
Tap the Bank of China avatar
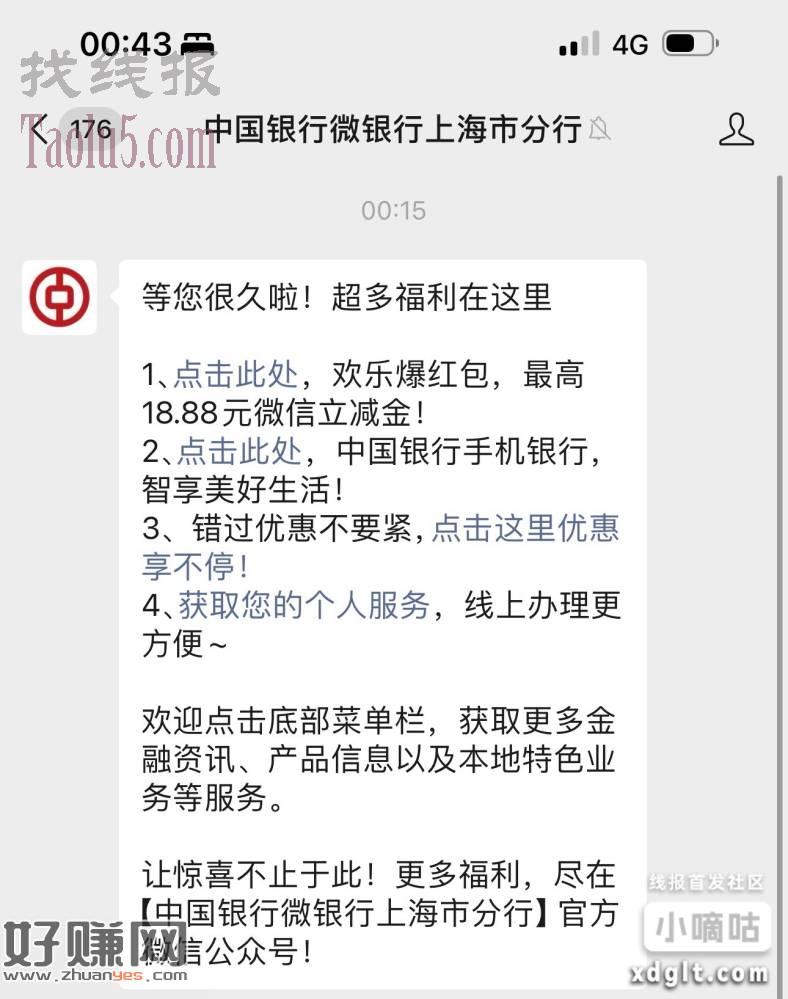click(x=59, y=297)
